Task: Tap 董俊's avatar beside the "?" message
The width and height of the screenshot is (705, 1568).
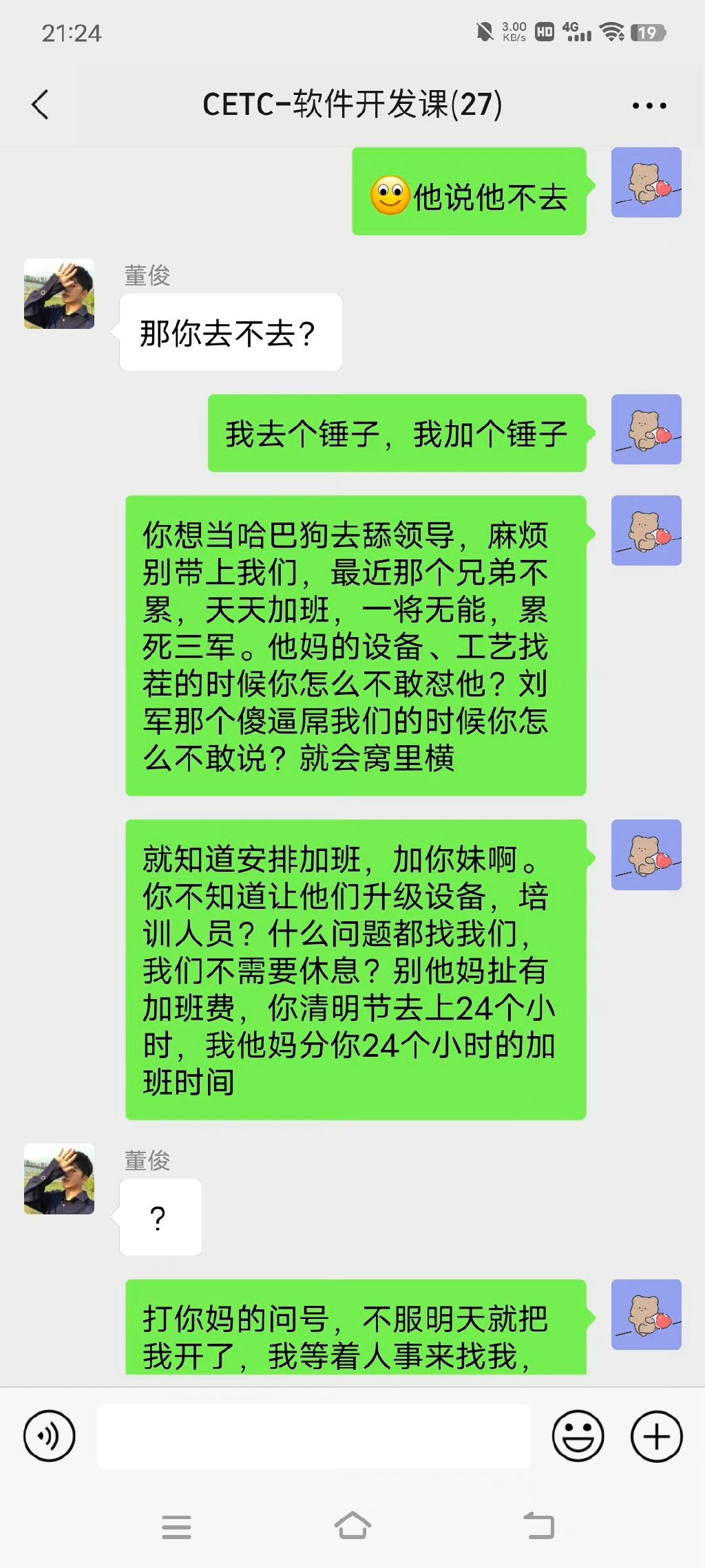Action: tap(59, 1179)
